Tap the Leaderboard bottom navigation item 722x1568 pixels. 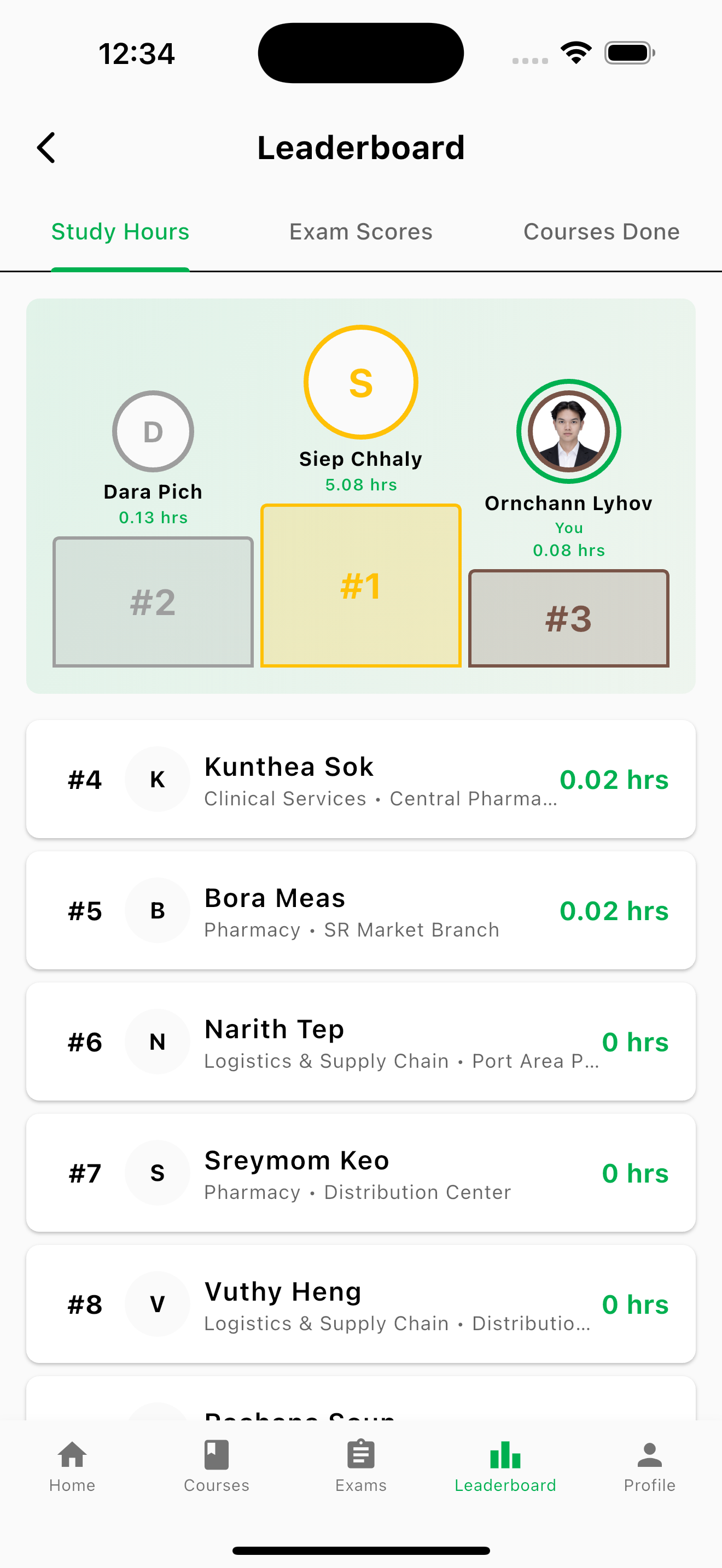pyautogui.click(x=505, y=1466)
